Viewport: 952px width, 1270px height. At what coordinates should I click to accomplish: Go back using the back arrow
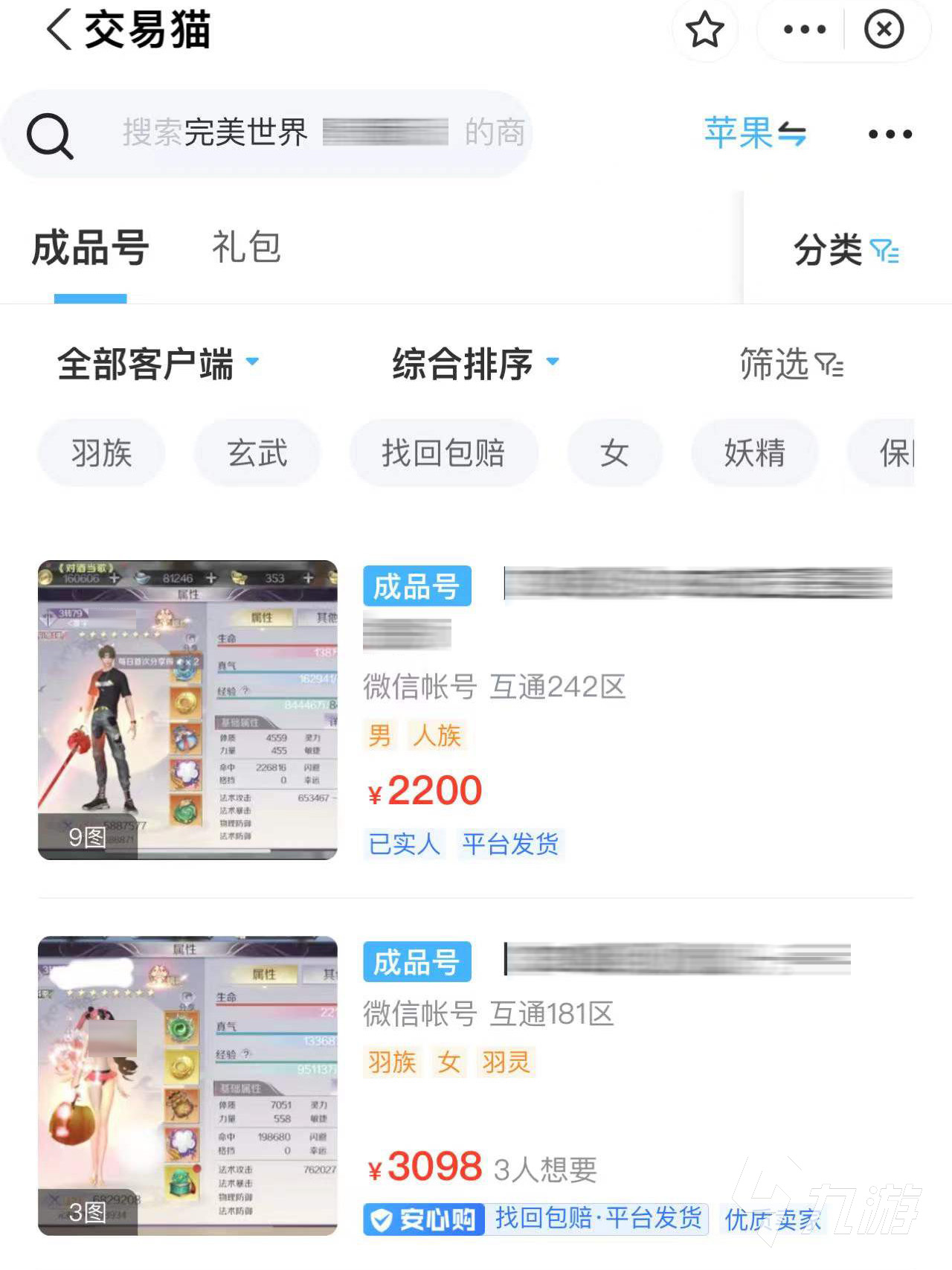(x=59, y=30)
